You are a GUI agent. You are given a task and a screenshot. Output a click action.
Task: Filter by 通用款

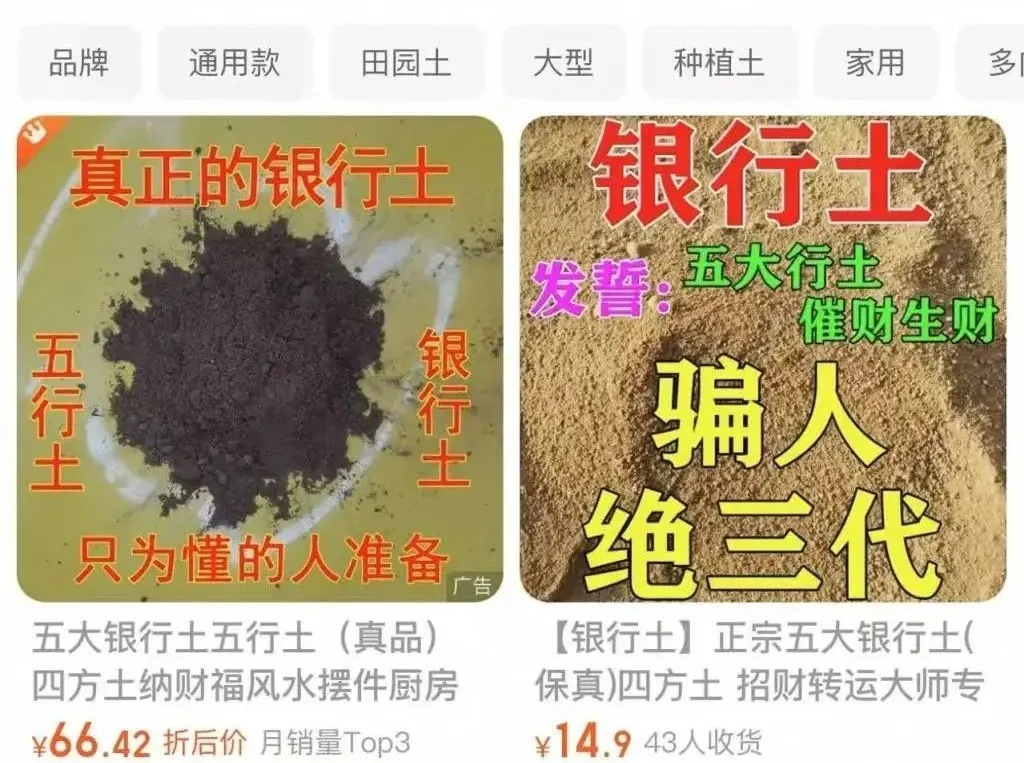pyautogui.click(x=235, y=63)
